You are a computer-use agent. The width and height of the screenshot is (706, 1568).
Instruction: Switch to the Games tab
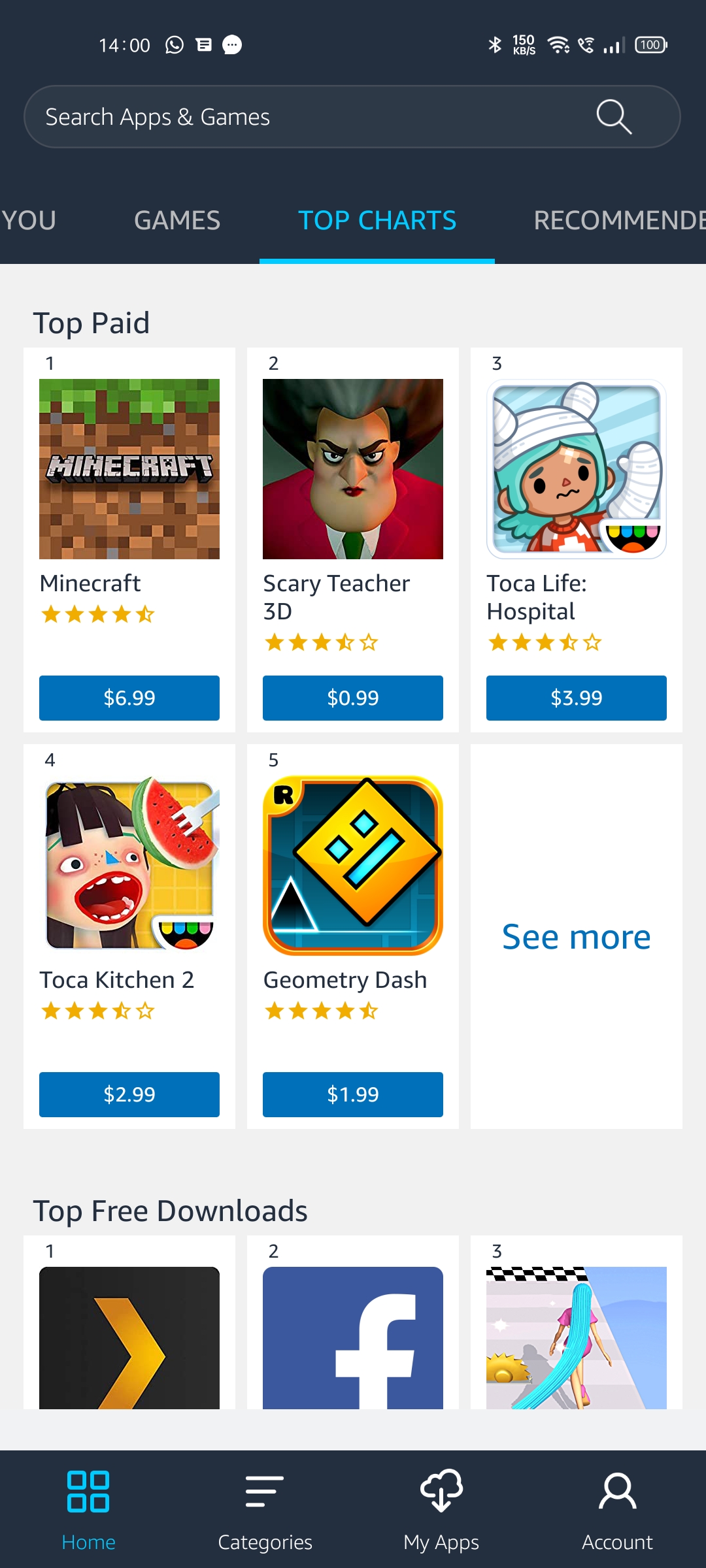click(177, 221)
